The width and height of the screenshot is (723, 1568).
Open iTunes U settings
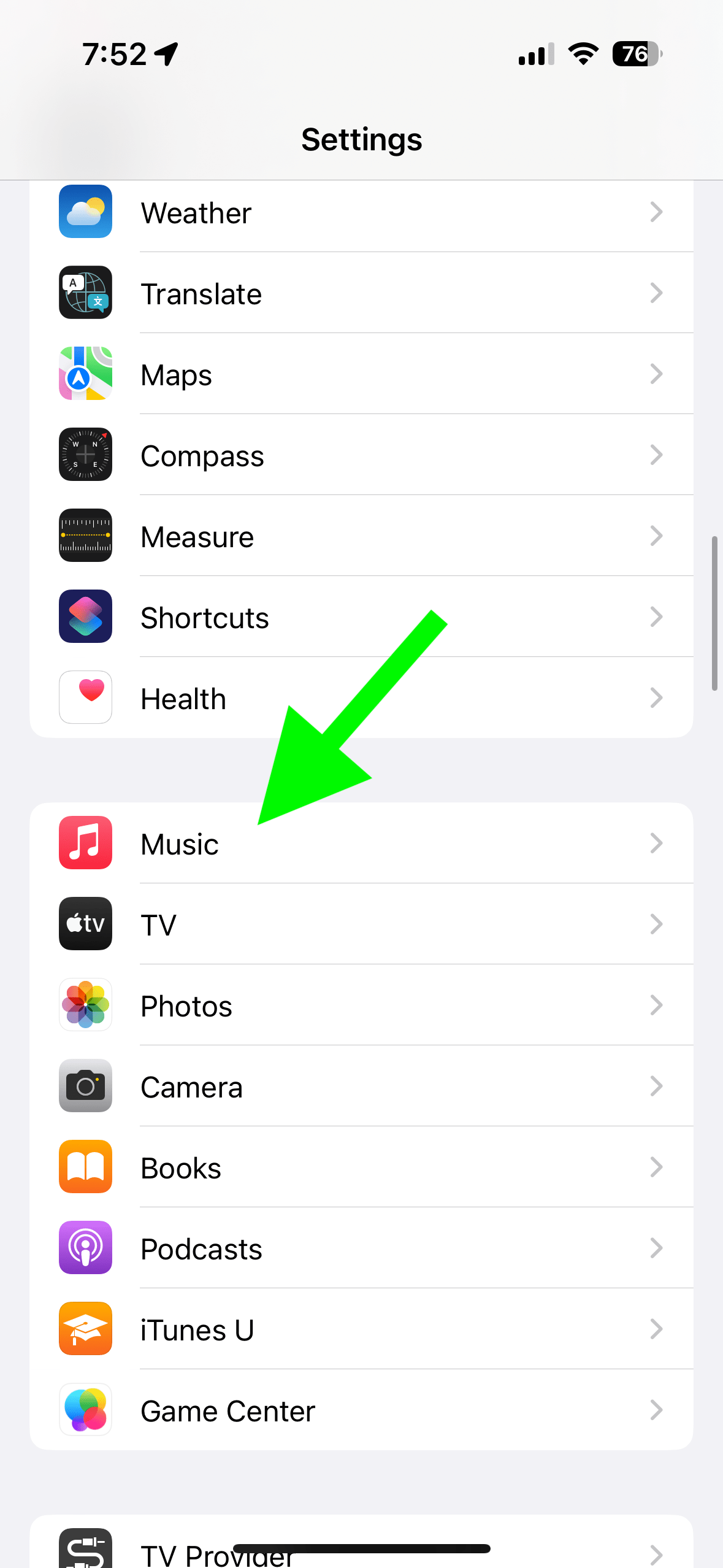pos(361,1329)
